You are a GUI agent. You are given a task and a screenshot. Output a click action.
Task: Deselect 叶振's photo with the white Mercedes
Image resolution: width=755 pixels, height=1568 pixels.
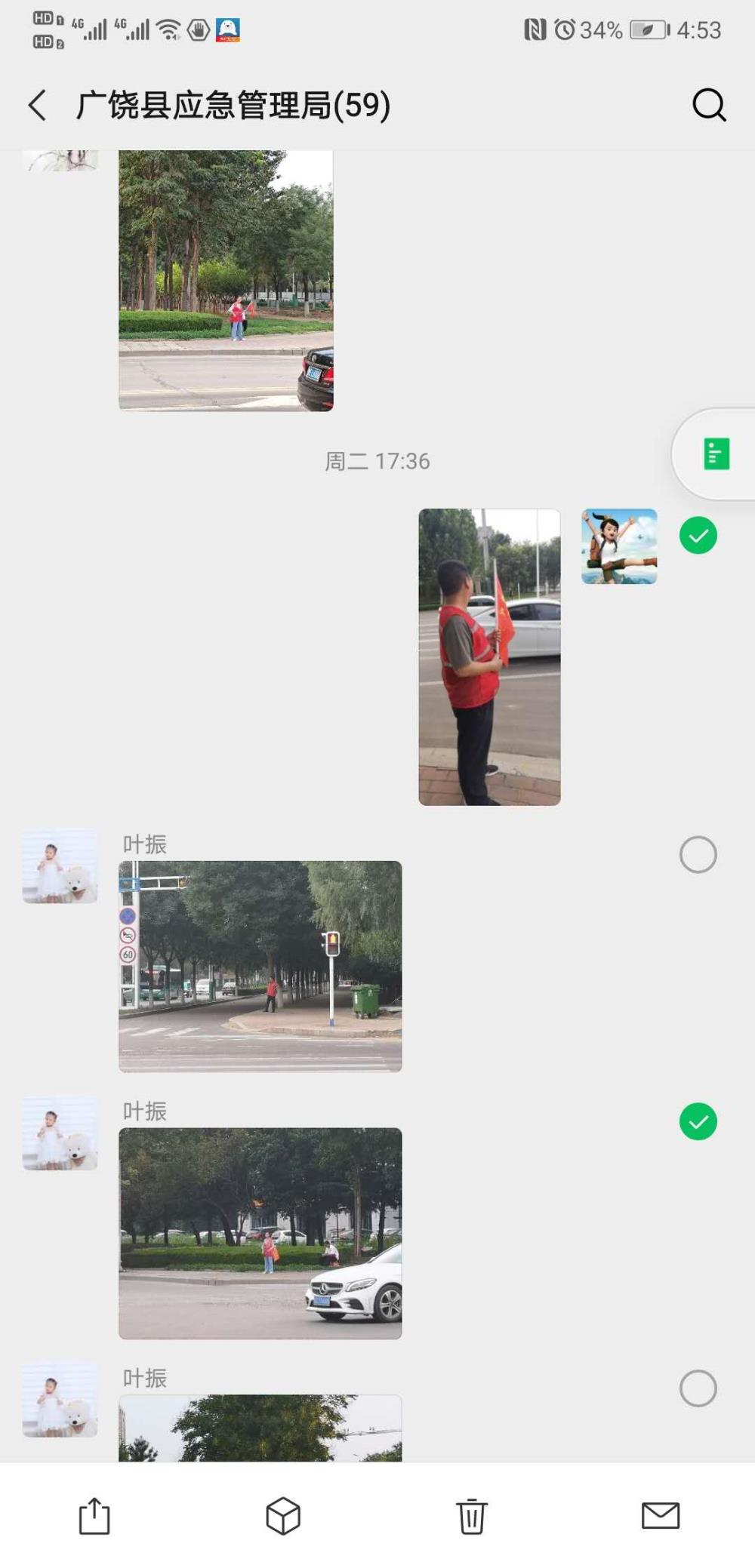(x=698, y=1121)
